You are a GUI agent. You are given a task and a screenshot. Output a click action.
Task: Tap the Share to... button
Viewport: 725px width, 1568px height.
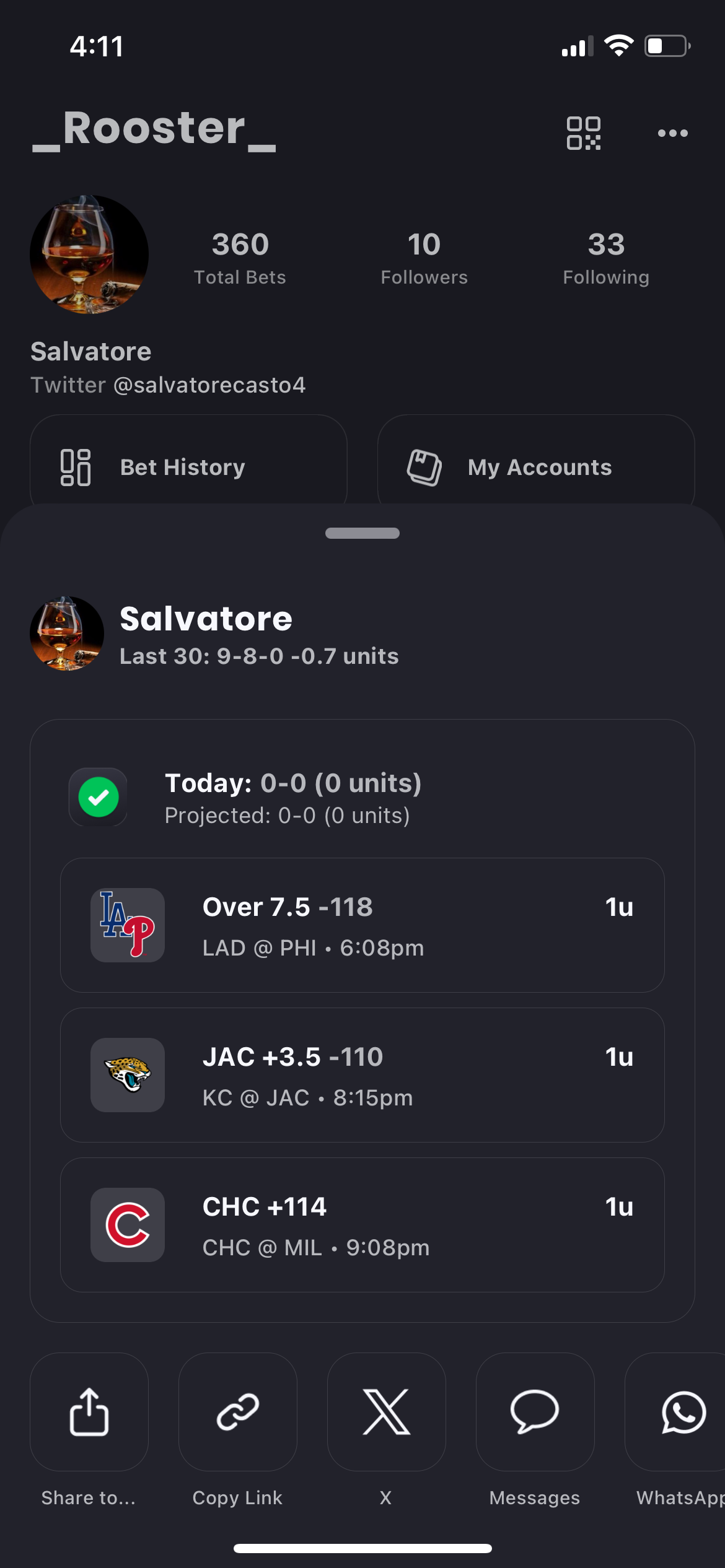pyautogui.click(x=89, y=1412)
